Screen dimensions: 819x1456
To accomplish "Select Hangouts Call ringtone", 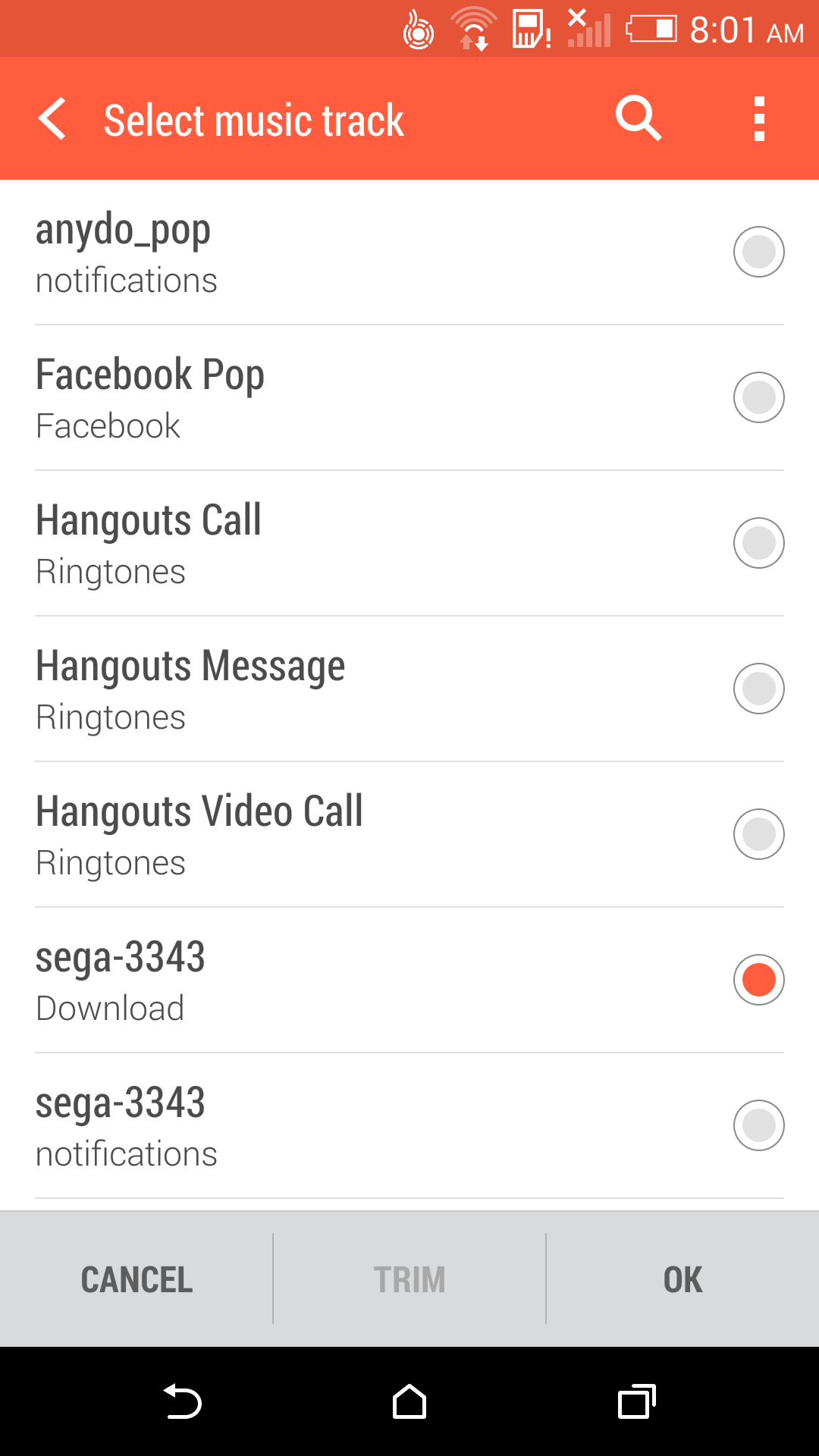I will tap(758, 543).
